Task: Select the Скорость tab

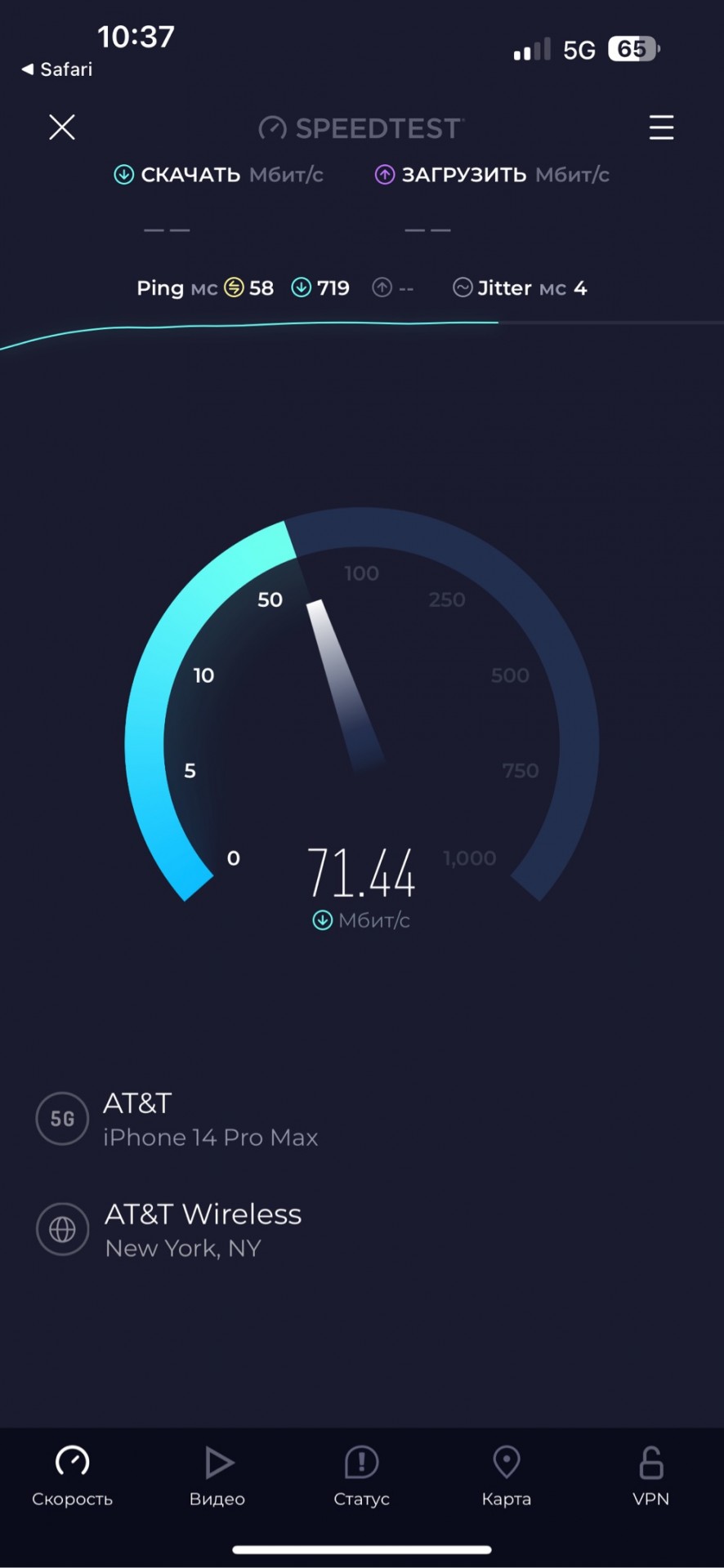Action: pos(72,1477)
